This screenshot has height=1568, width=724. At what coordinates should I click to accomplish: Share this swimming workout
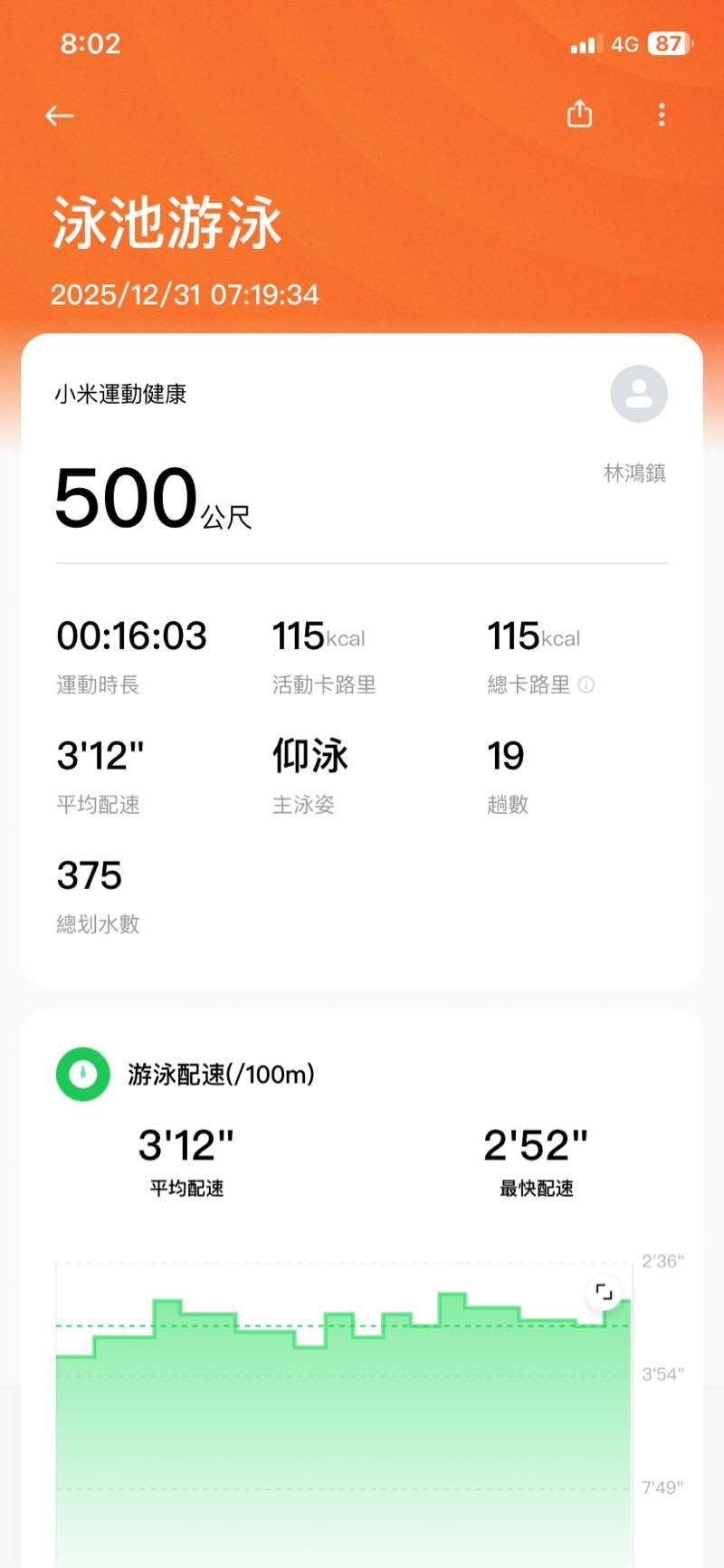point(579,114)
